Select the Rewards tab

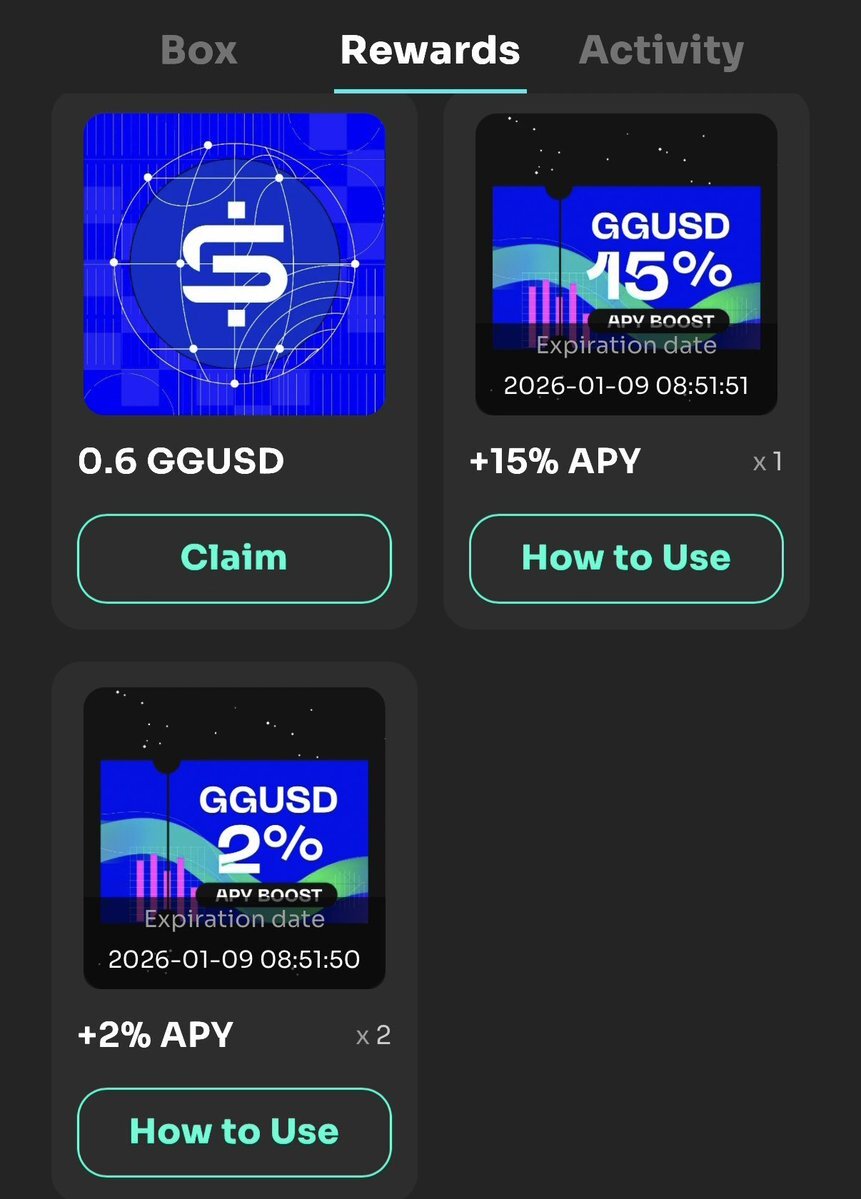[430, 50]
